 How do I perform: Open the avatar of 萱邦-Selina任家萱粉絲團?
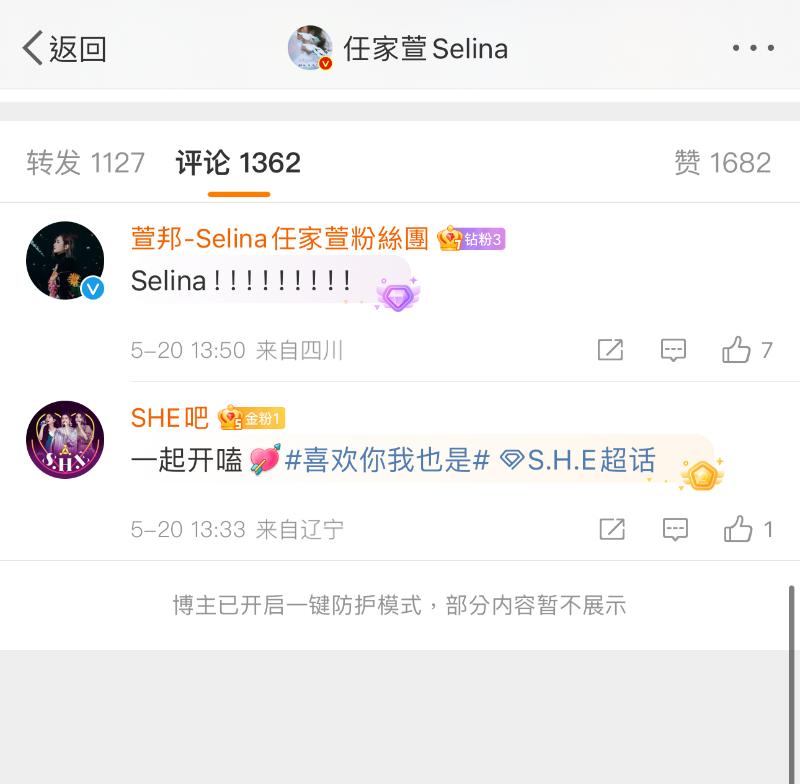[65, 261]
